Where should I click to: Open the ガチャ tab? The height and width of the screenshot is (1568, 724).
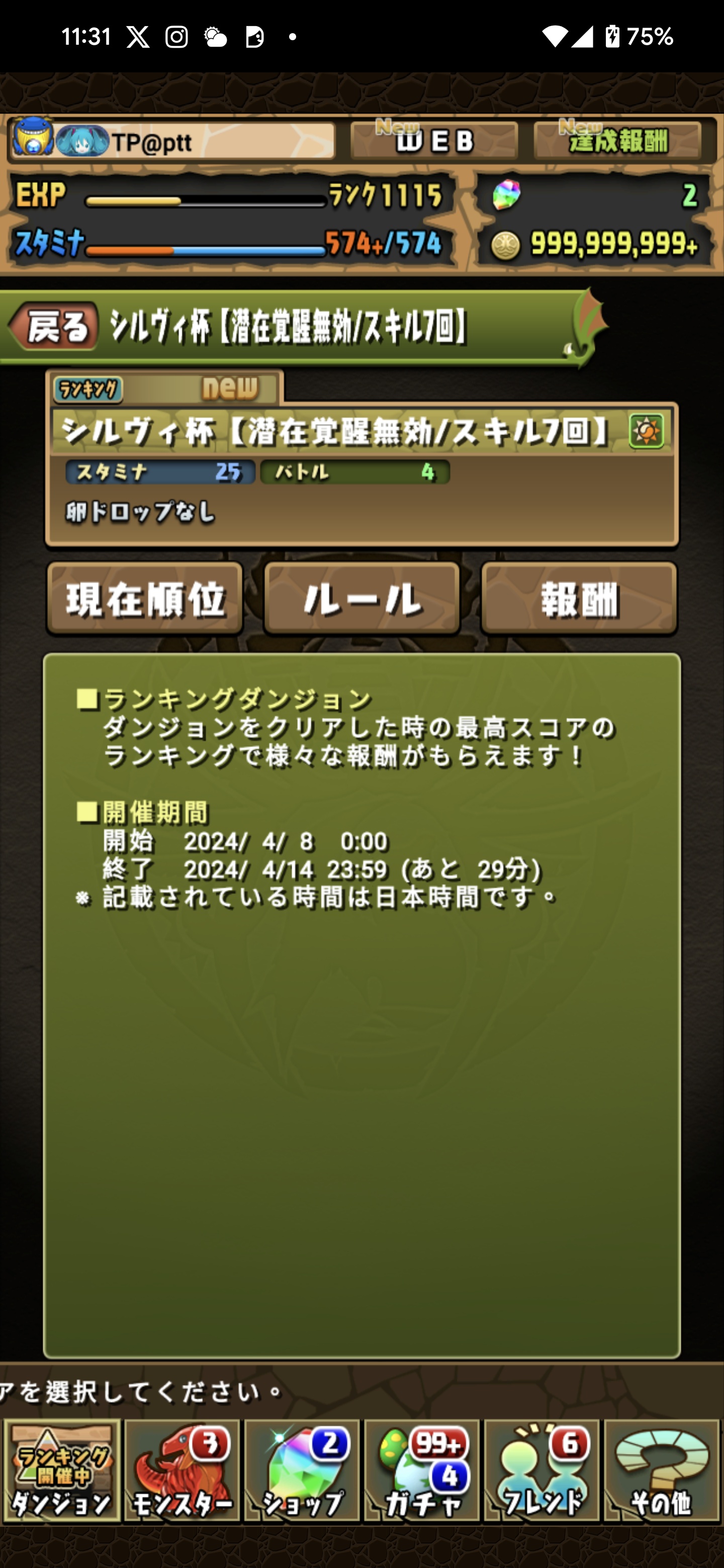click(422, 1470)
